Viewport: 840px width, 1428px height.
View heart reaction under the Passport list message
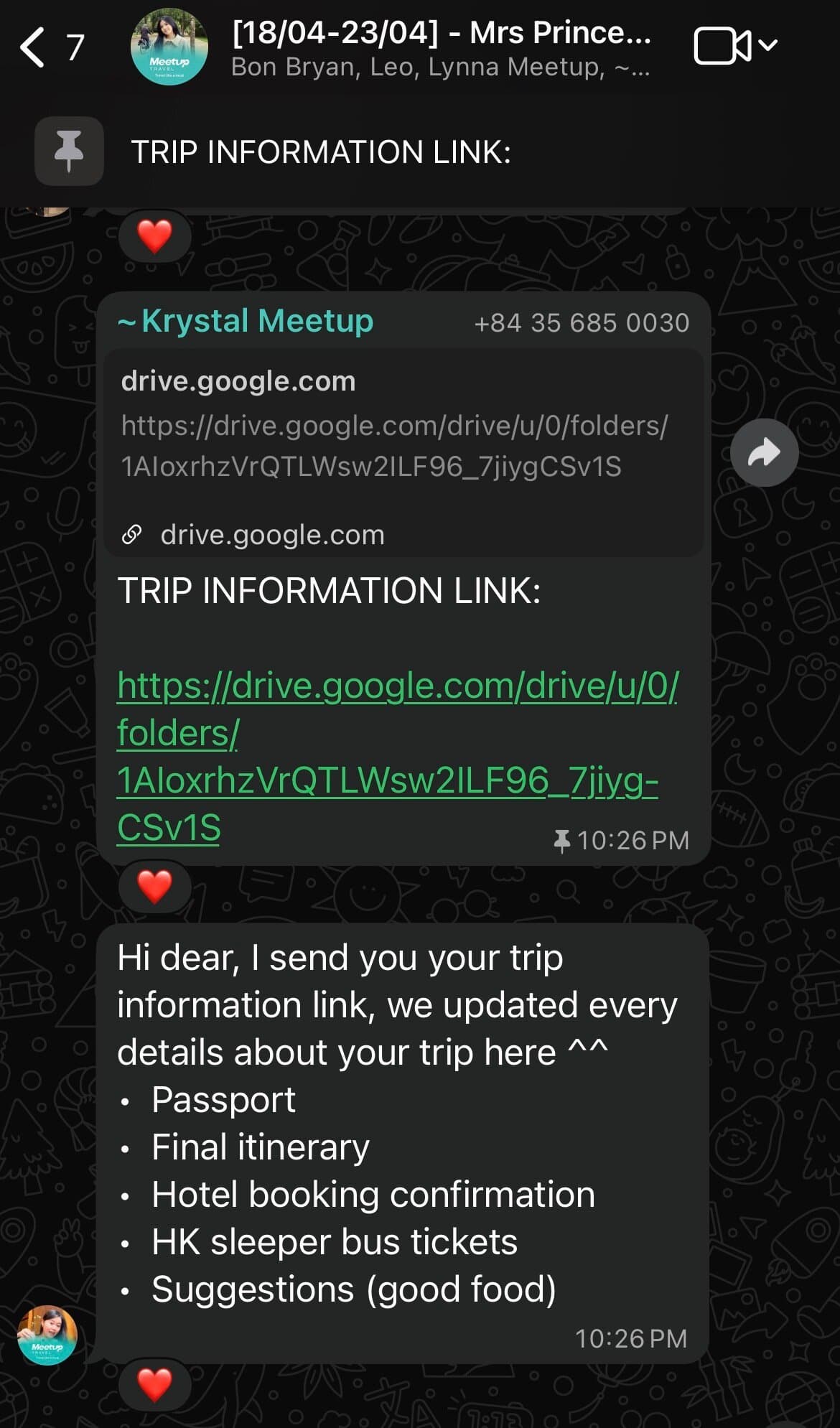pyautogui.click(x=155, y=1385)
